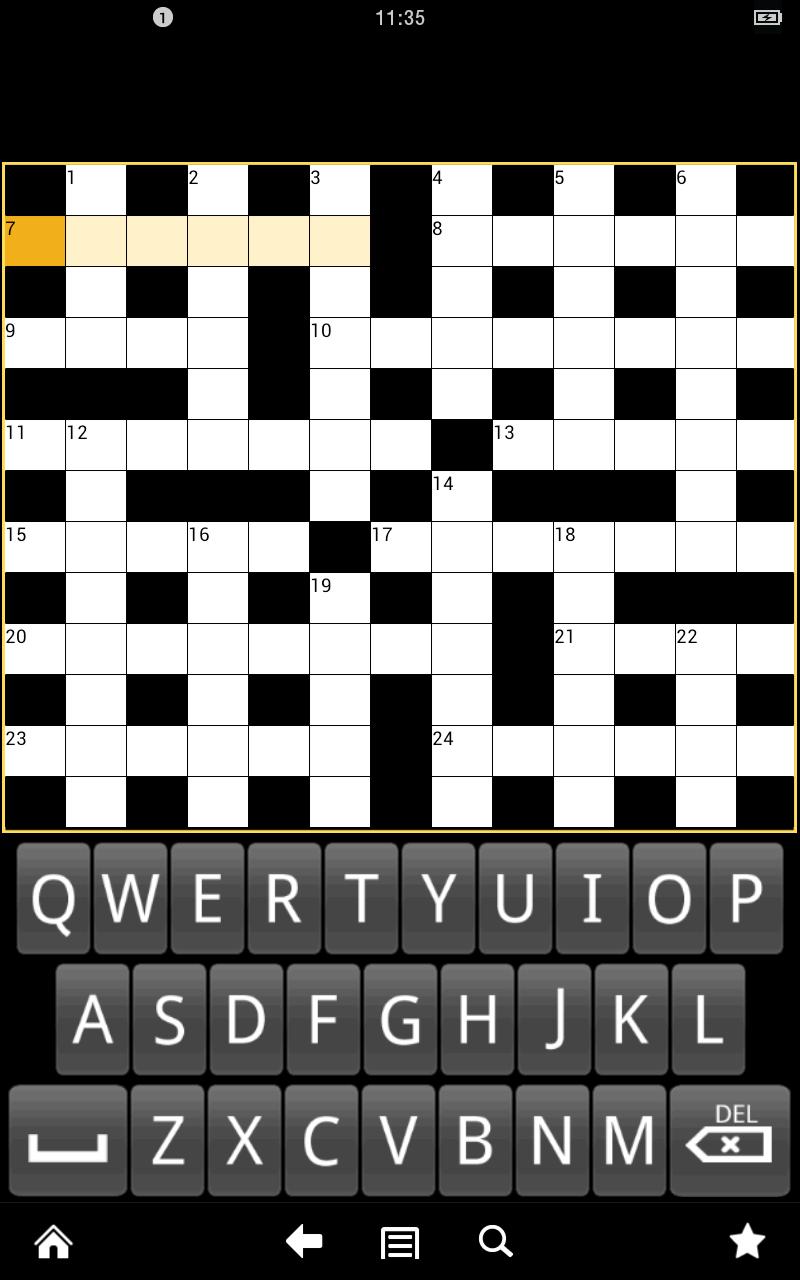Viewport: 800px width, 1280px height.
Task: Go to the home screen icon
Action: (54, 1242)
